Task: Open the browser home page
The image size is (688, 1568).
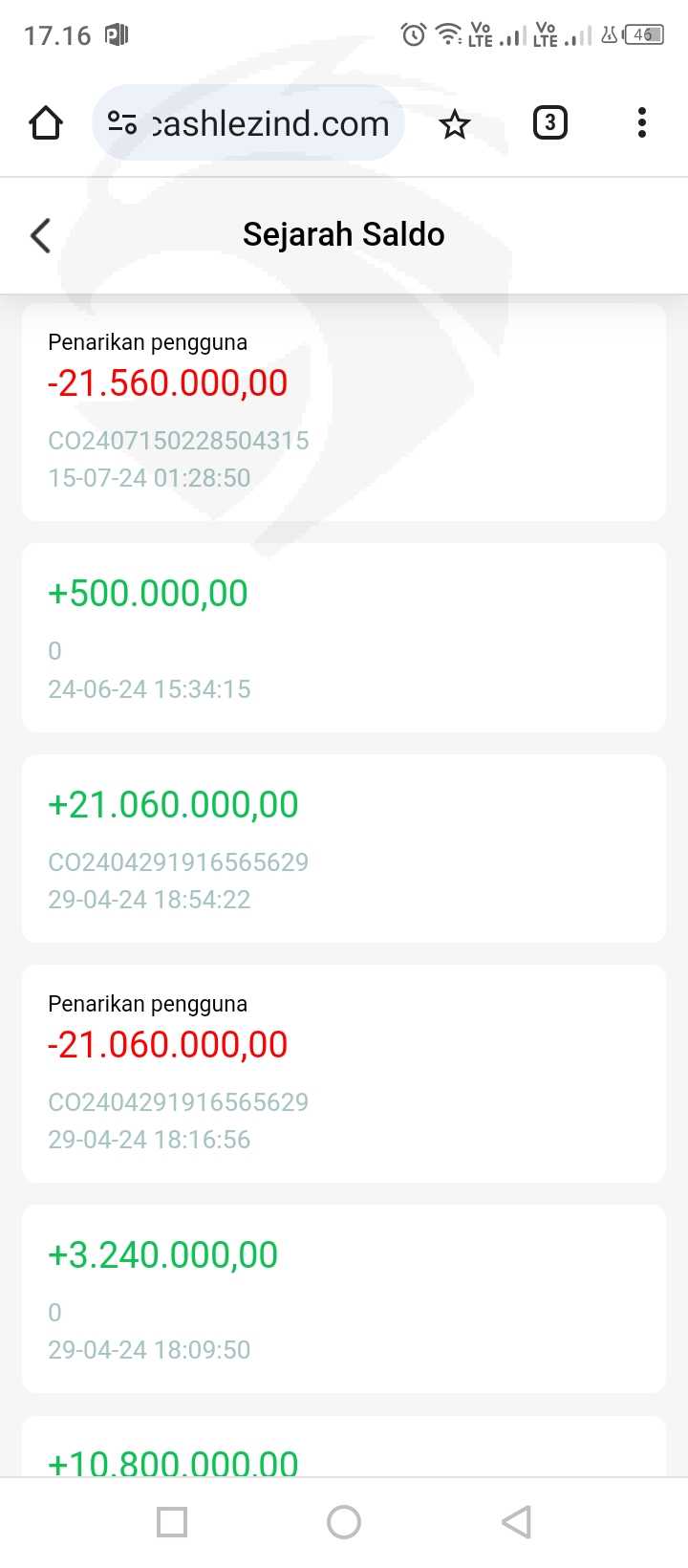Action: pos(46,123)
